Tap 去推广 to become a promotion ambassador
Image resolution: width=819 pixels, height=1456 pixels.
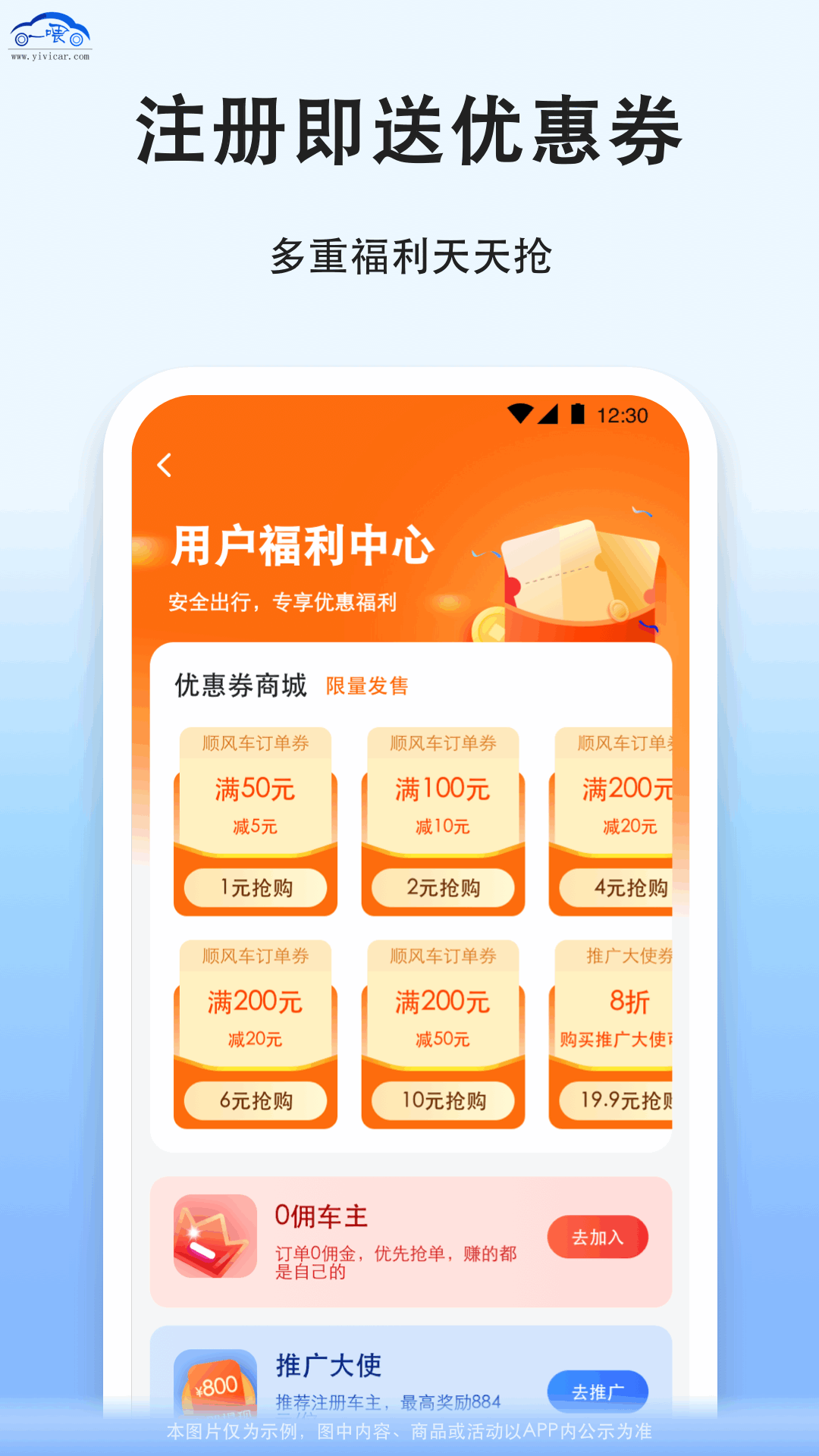[598, 1392]
